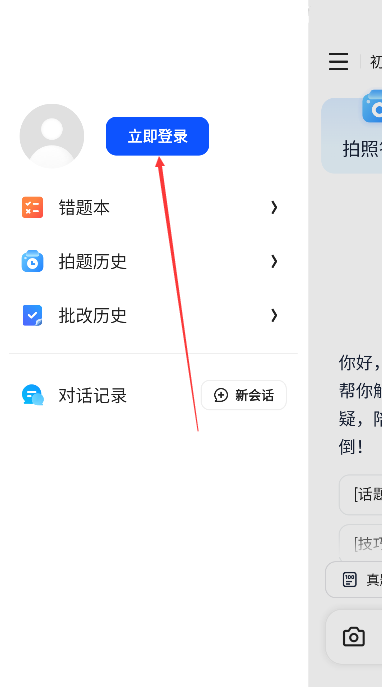Start a 新会话 new conversation
This screenshot has height=687, width=382.
tap(244, 395)
